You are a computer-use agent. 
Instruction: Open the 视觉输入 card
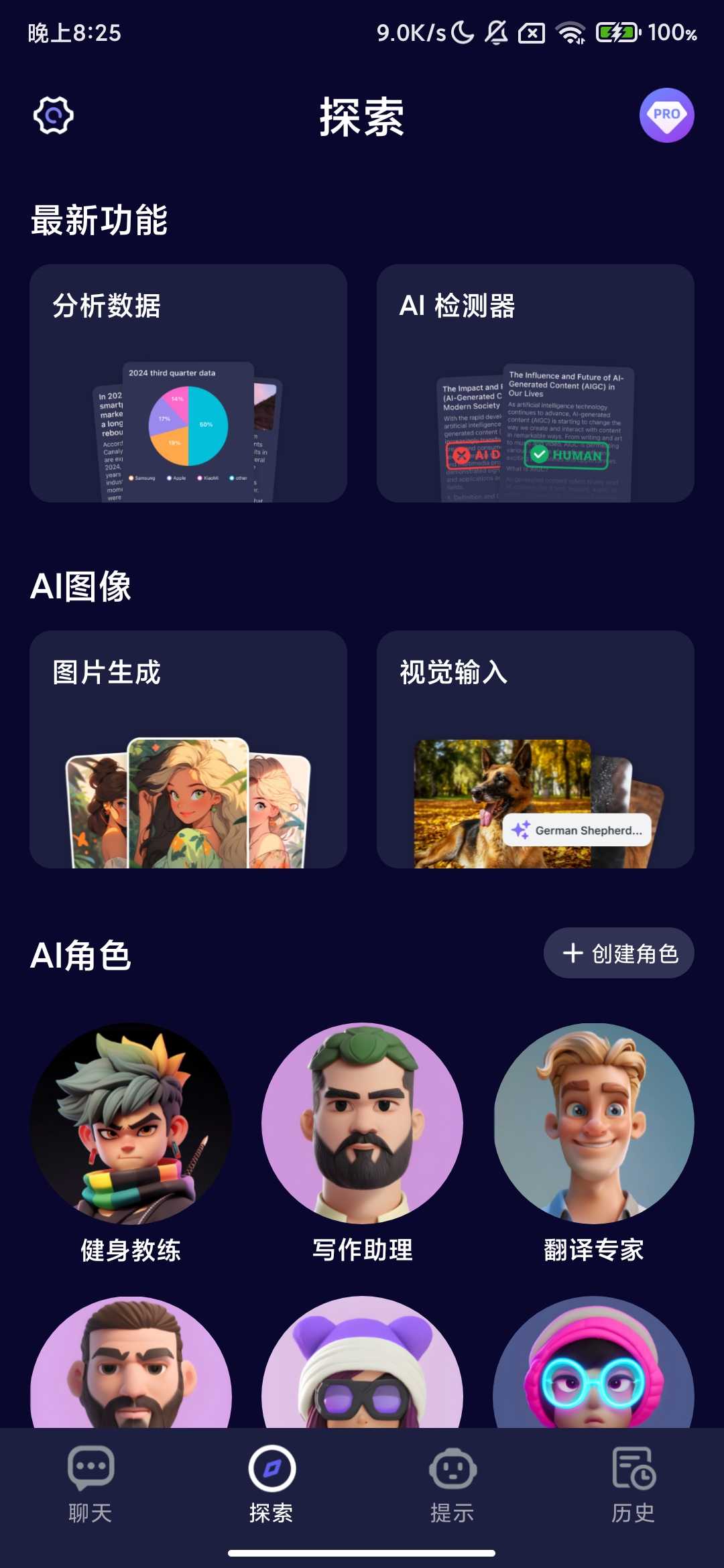(x=535, y=749)
